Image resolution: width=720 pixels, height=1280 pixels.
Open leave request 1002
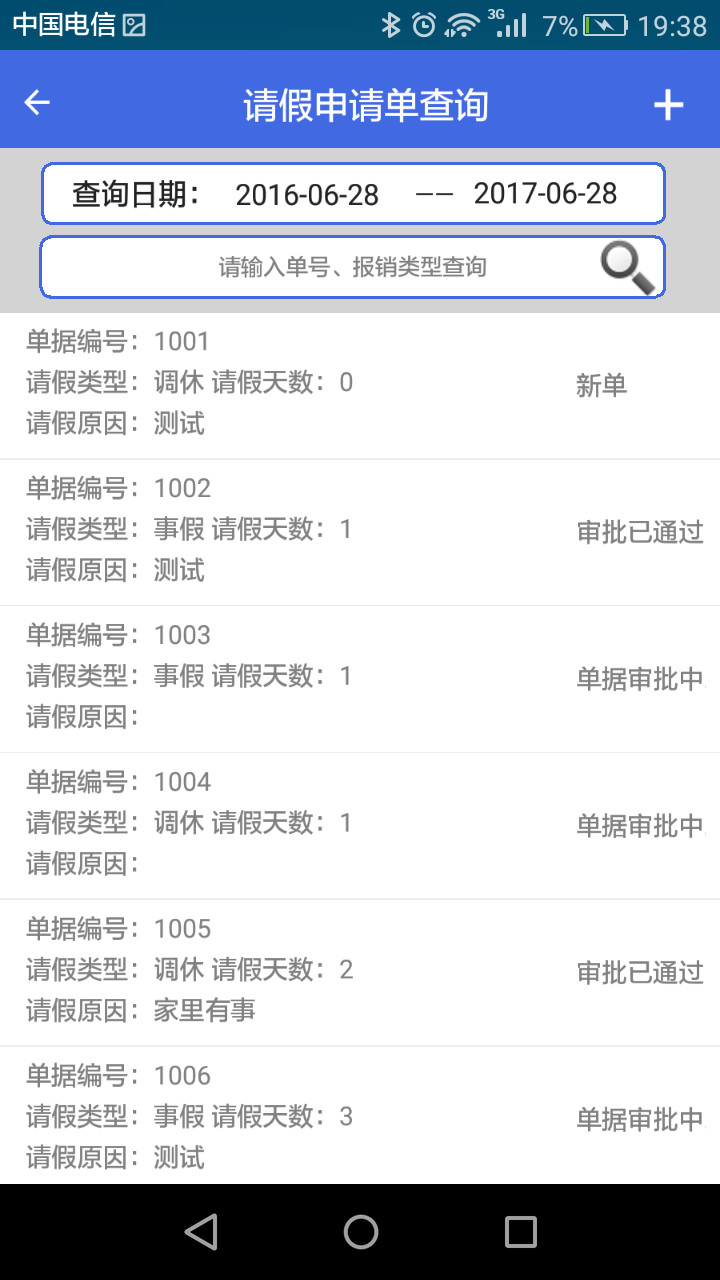point(360,530)
